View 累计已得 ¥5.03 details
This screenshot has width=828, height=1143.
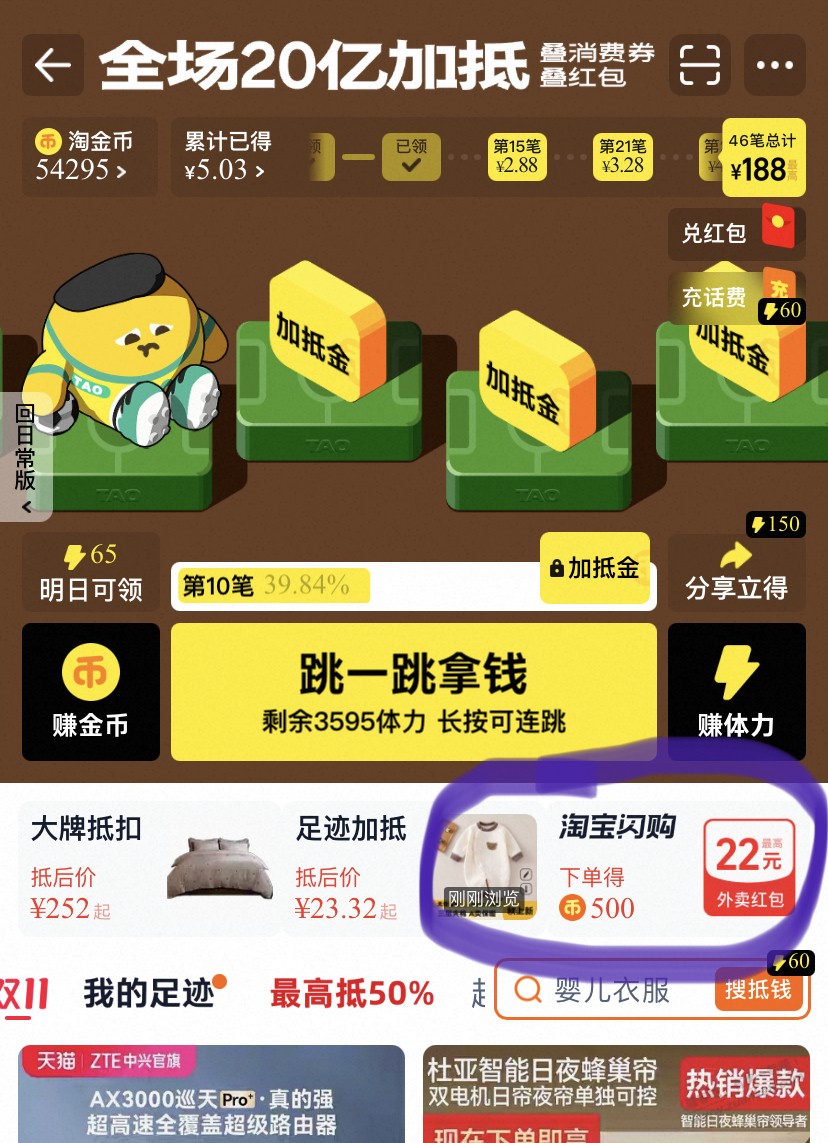(x=228, y=157)
